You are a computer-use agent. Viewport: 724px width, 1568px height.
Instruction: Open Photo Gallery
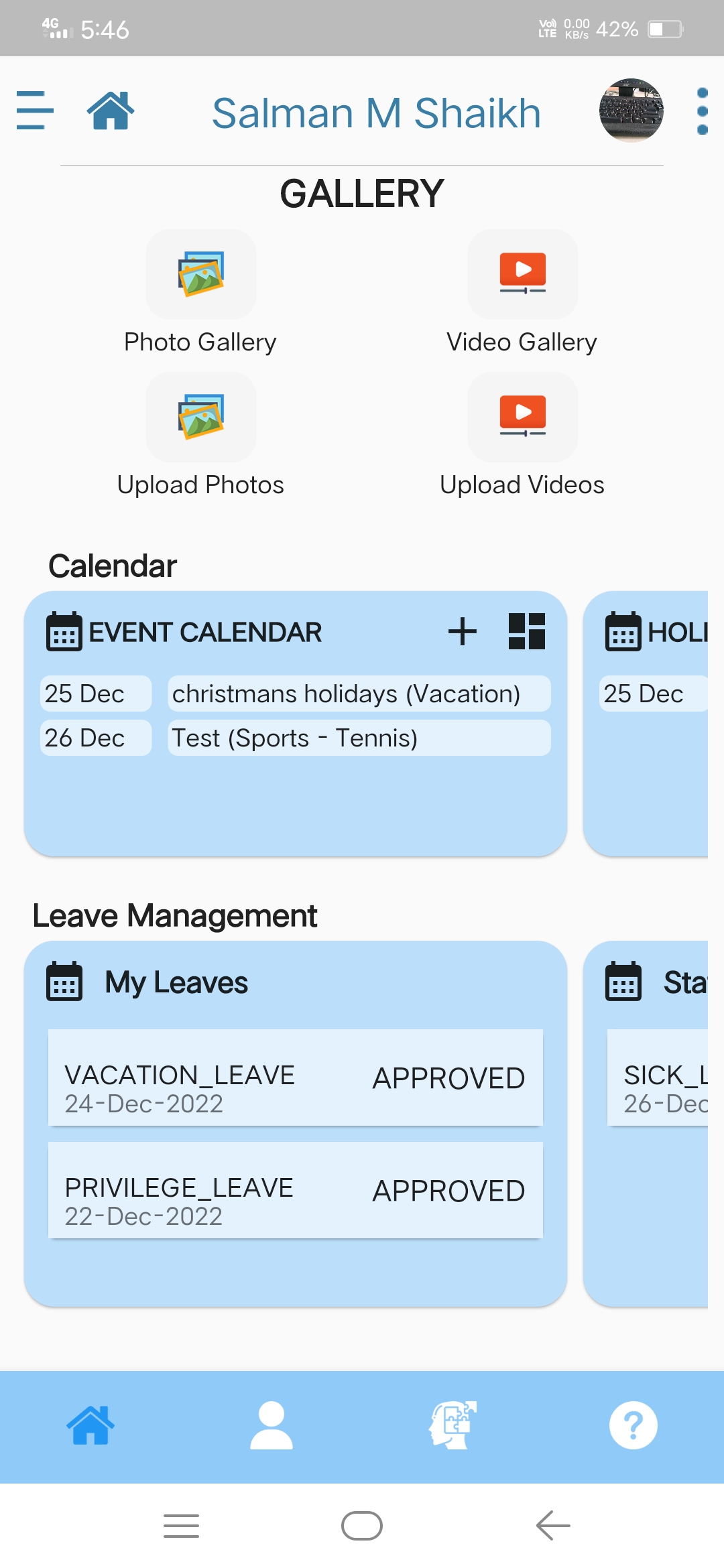(200, 293)
